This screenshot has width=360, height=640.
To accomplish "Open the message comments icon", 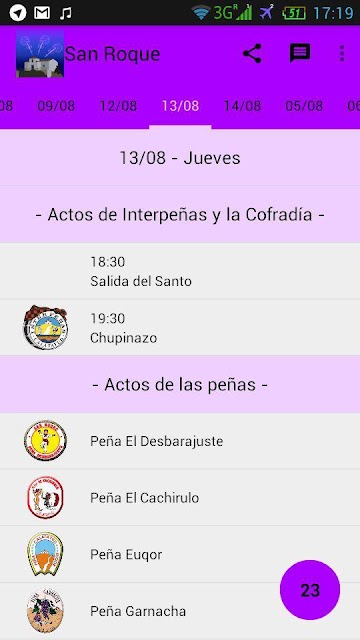I will point(300,53).
